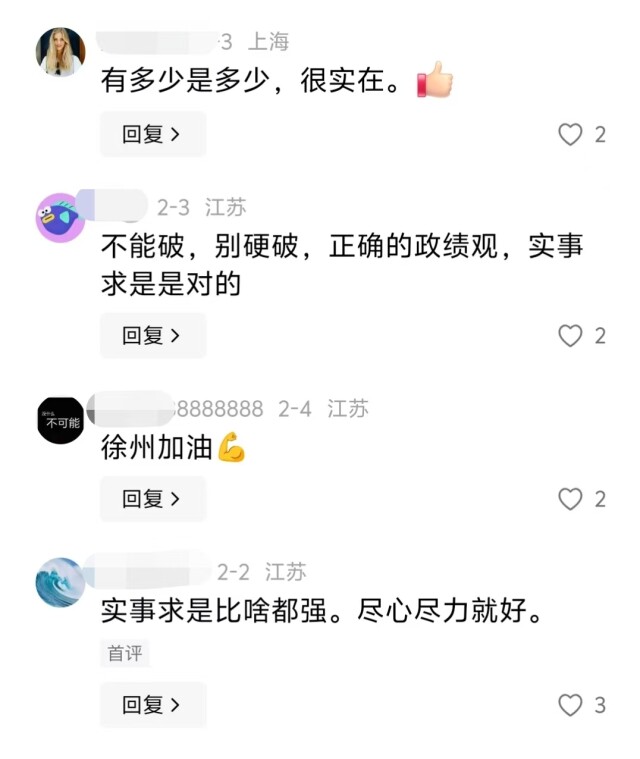Like the comment 有多少是多少，很实在
Screen dimensions: 640x759
tap(570, 135)
